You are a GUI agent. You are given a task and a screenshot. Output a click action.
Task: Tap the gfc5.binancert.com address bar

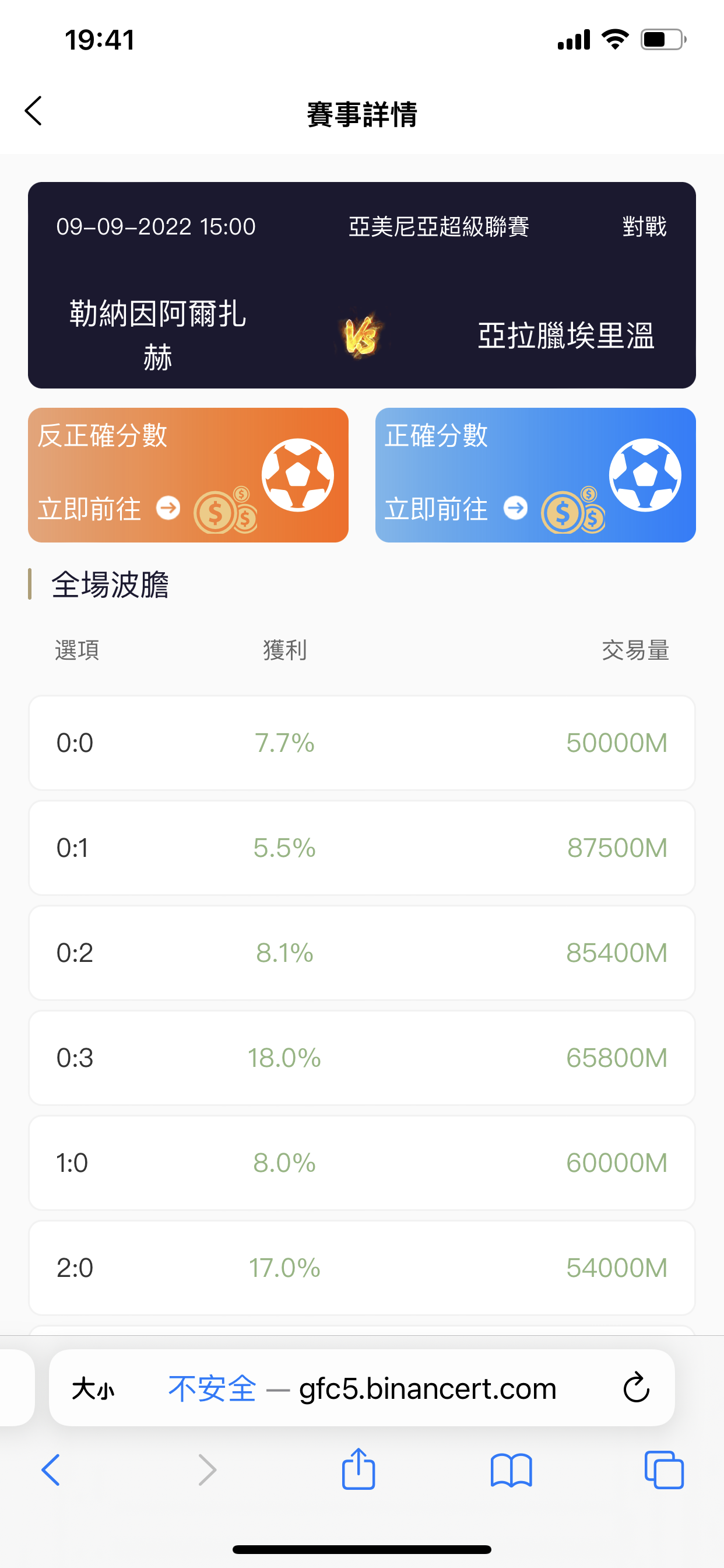click(x=362, y=1388)
